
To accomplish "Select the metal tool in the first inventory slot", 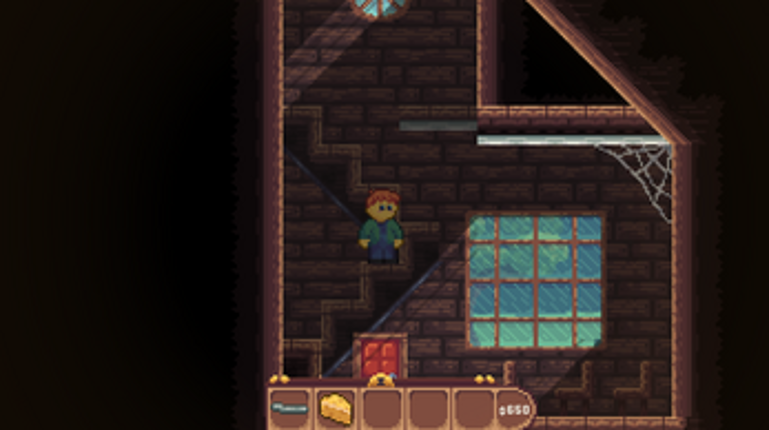I will (x=290, y=408).
